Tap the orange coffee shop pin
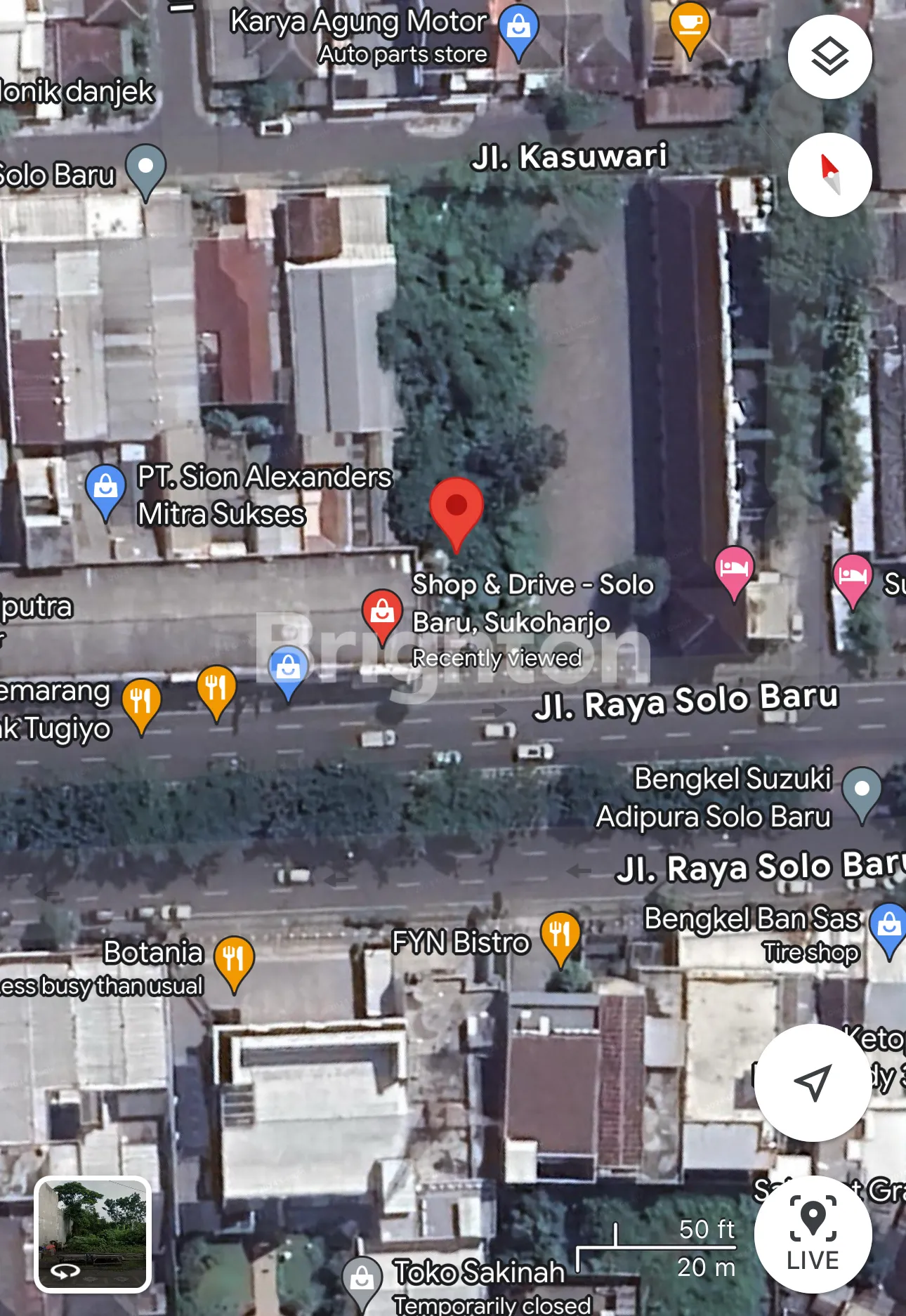Viewport: 906px width, 1316px height. pos(690,26)
